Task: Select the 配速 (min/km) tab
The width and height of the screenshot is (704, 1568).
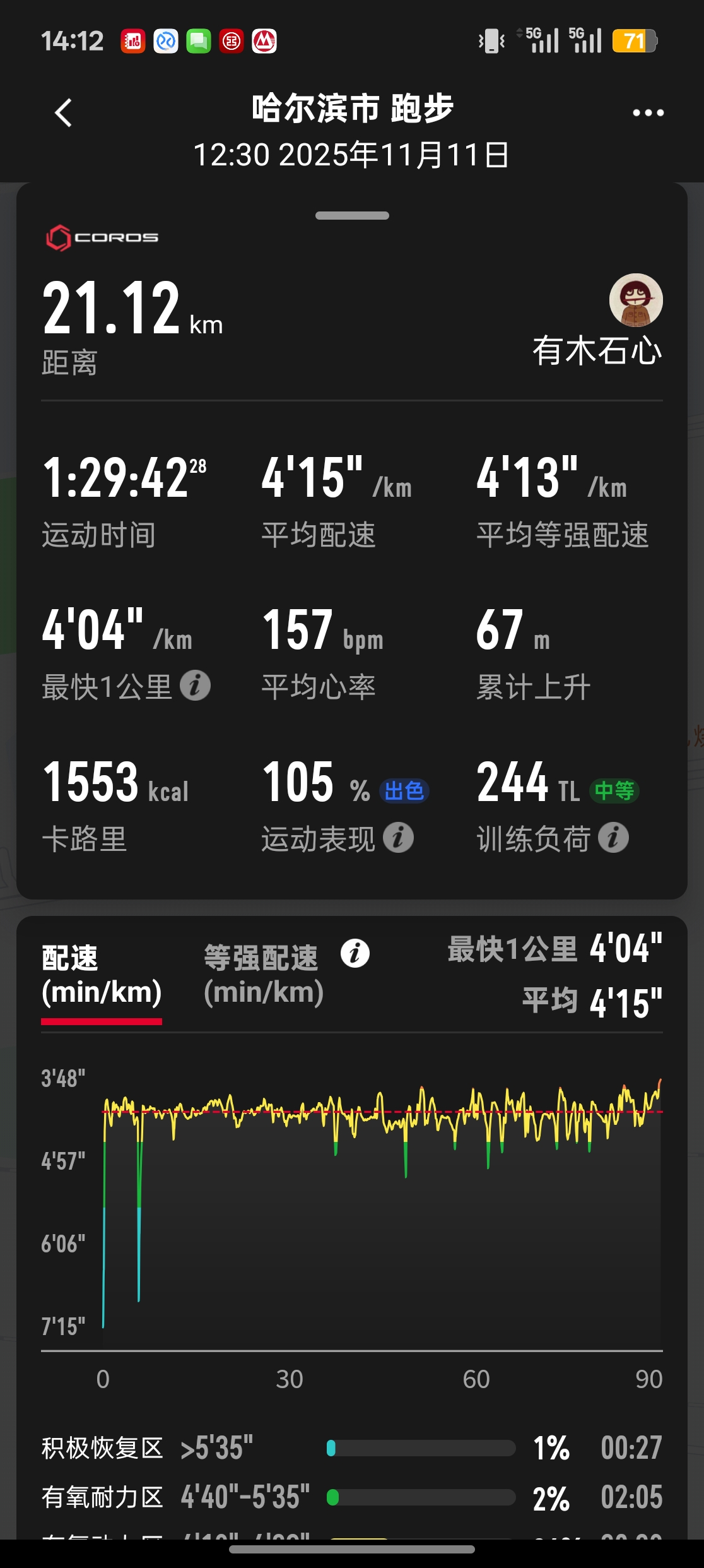Action: click(x=102, y=975)
